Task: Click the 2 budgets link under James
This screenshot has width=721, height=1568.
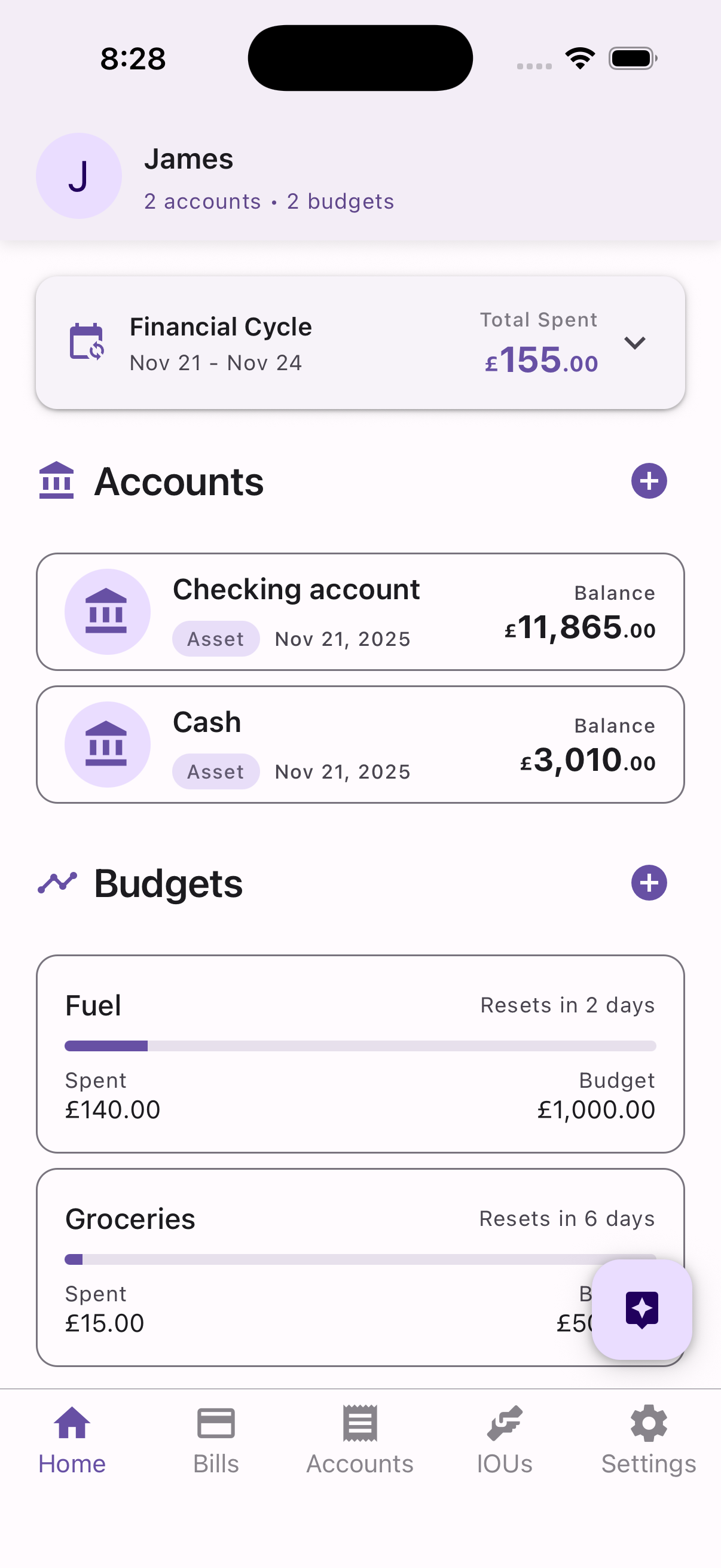Action: (x=340, y=201)
